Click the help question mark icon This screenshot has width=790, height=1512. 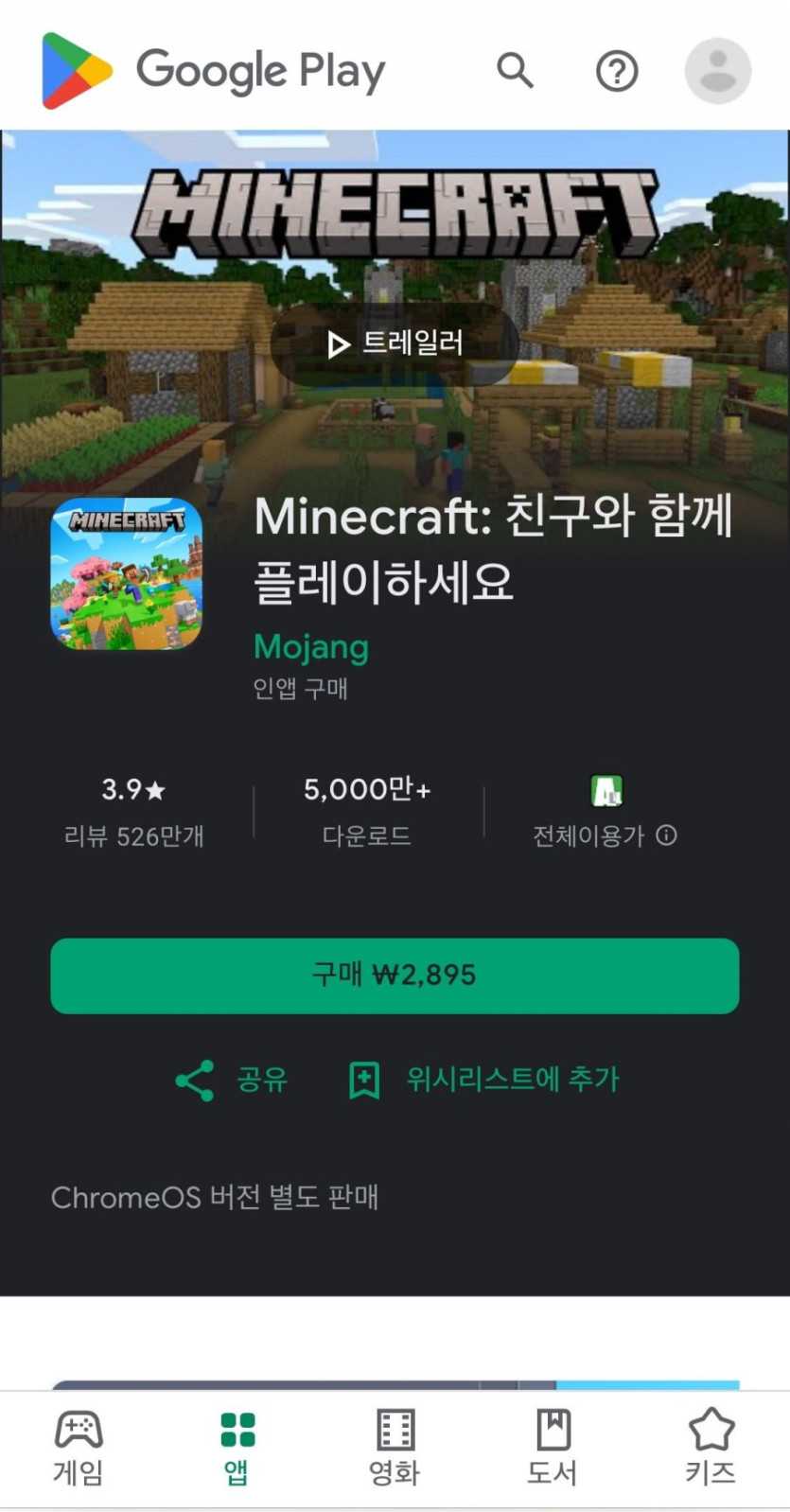(617, 70)
